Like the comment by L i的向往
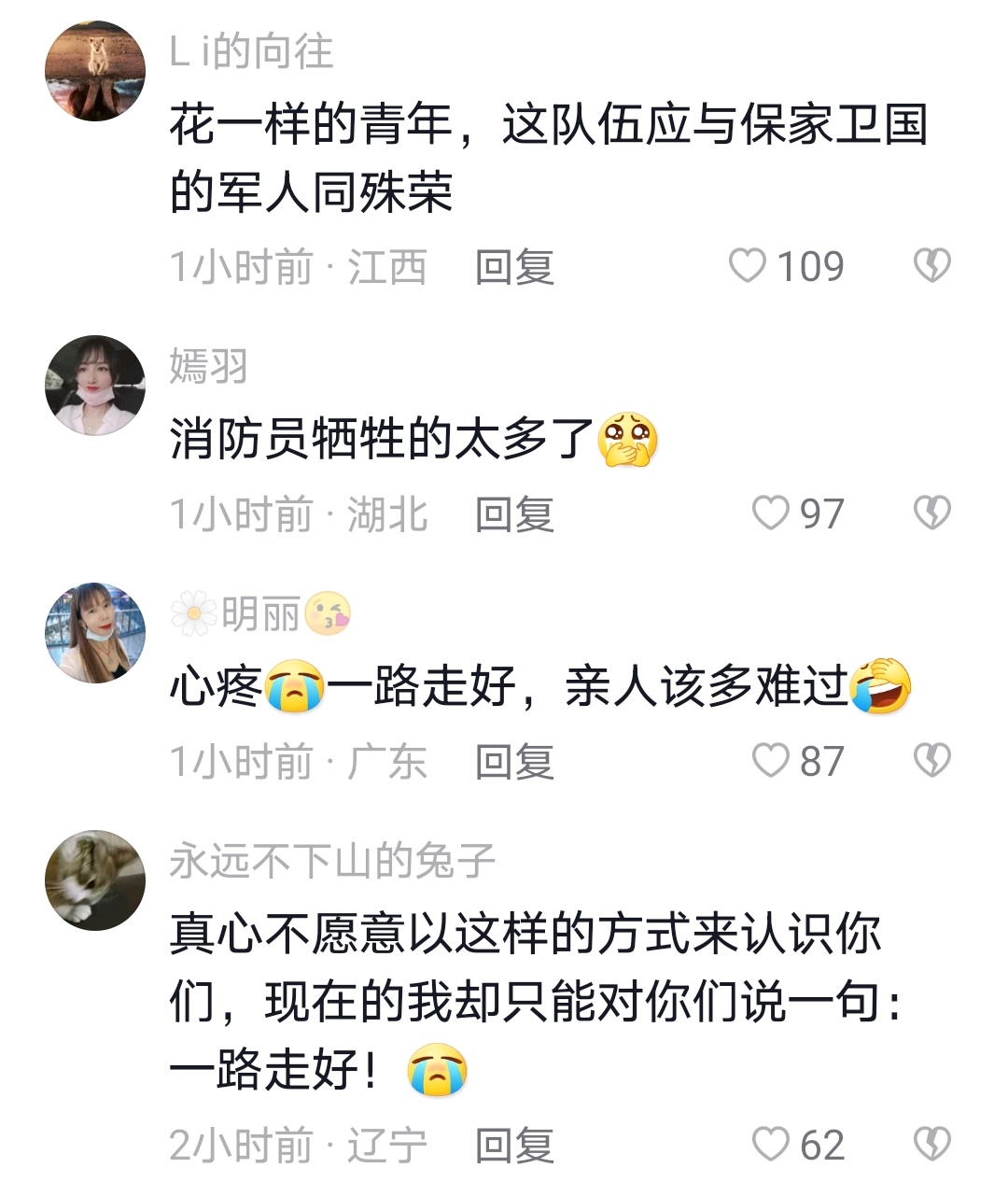Screen dimensions: 1008x1196 748,266
